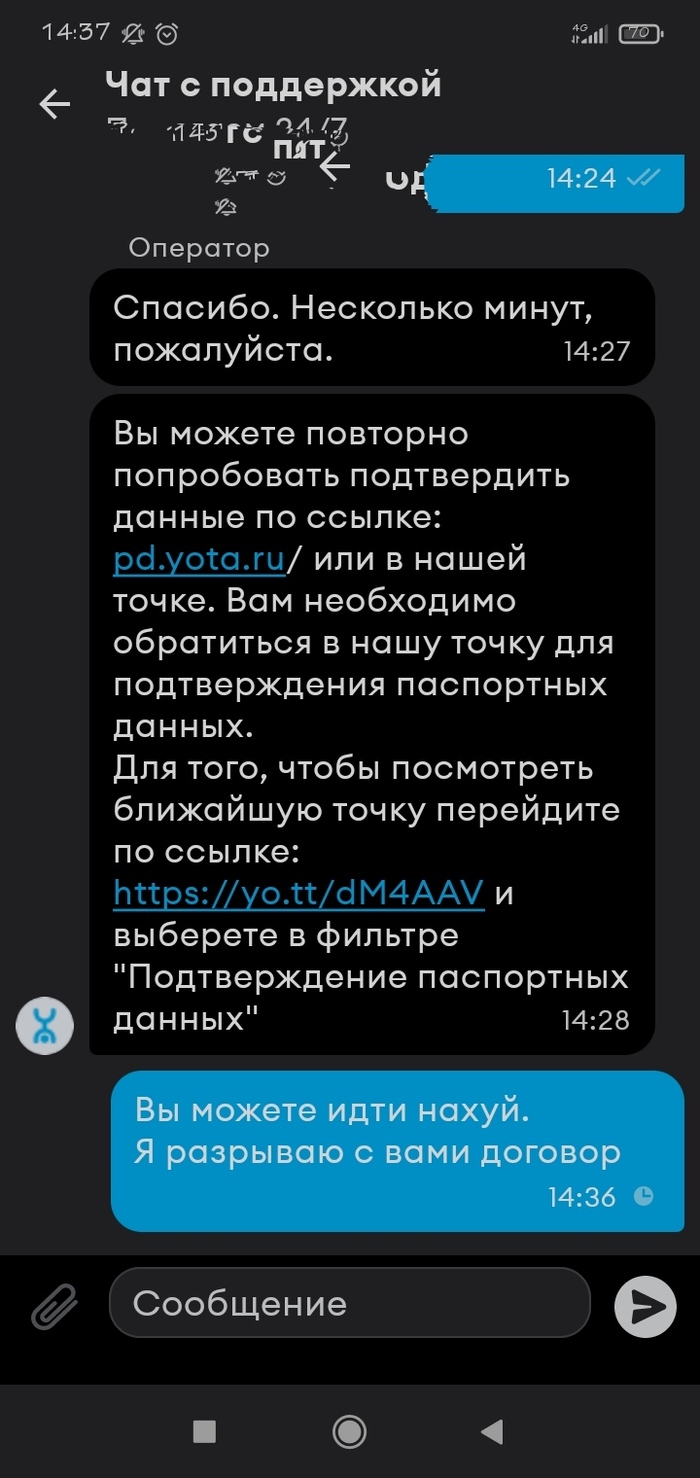The image size is (700, 1478).
Task: Send the message with the arrow button
Action: coord(645,1305)
